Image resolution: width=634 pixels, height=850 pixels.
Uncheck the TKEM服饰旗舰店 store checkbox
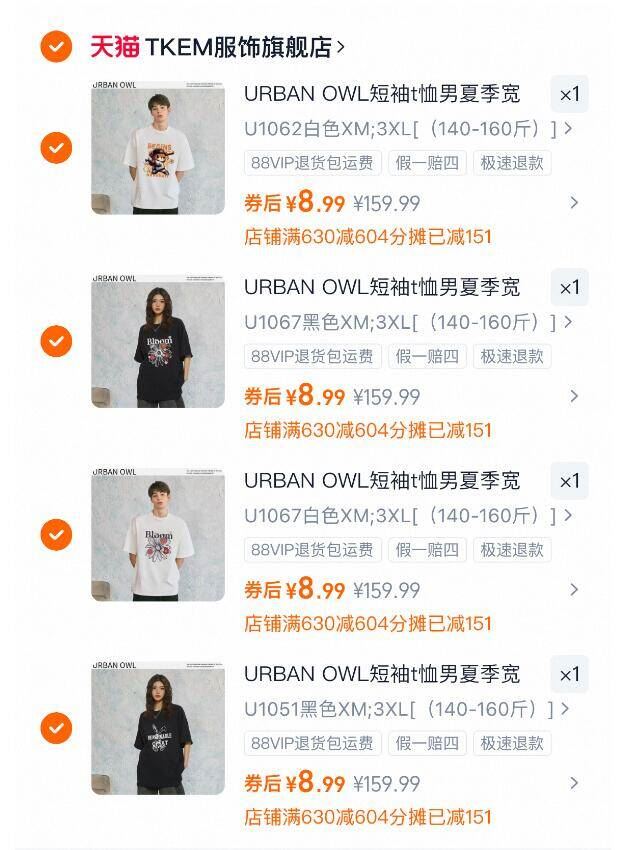point(56,46)
